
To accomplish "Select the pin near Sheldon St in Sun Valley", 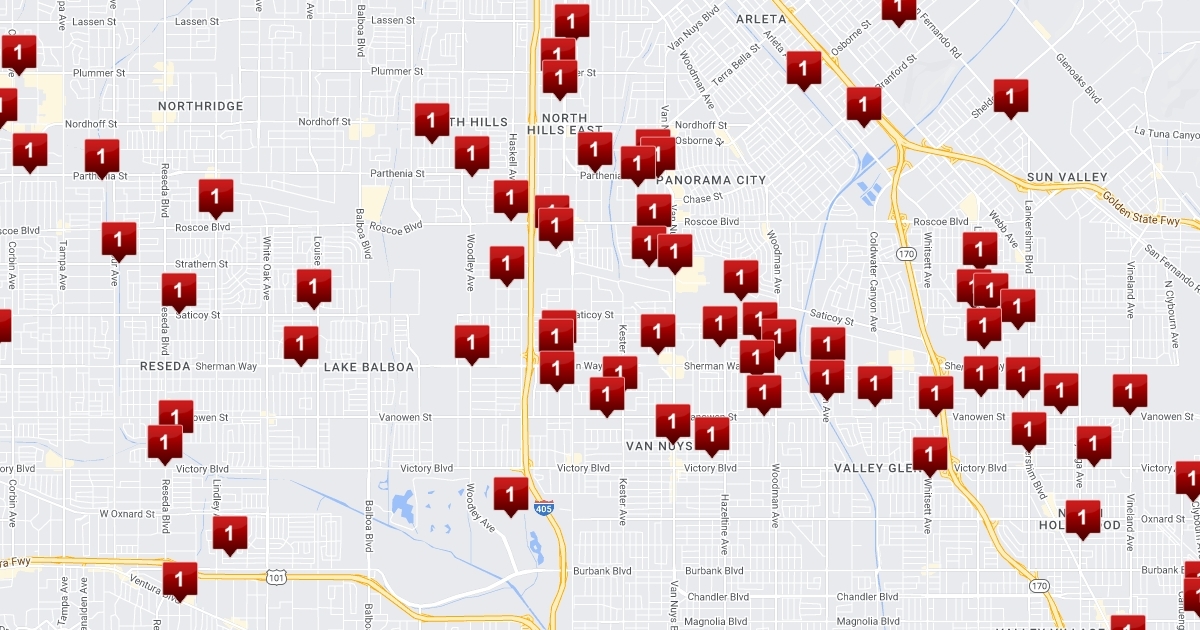I will pyautogui.click(x=1011, y=96).
